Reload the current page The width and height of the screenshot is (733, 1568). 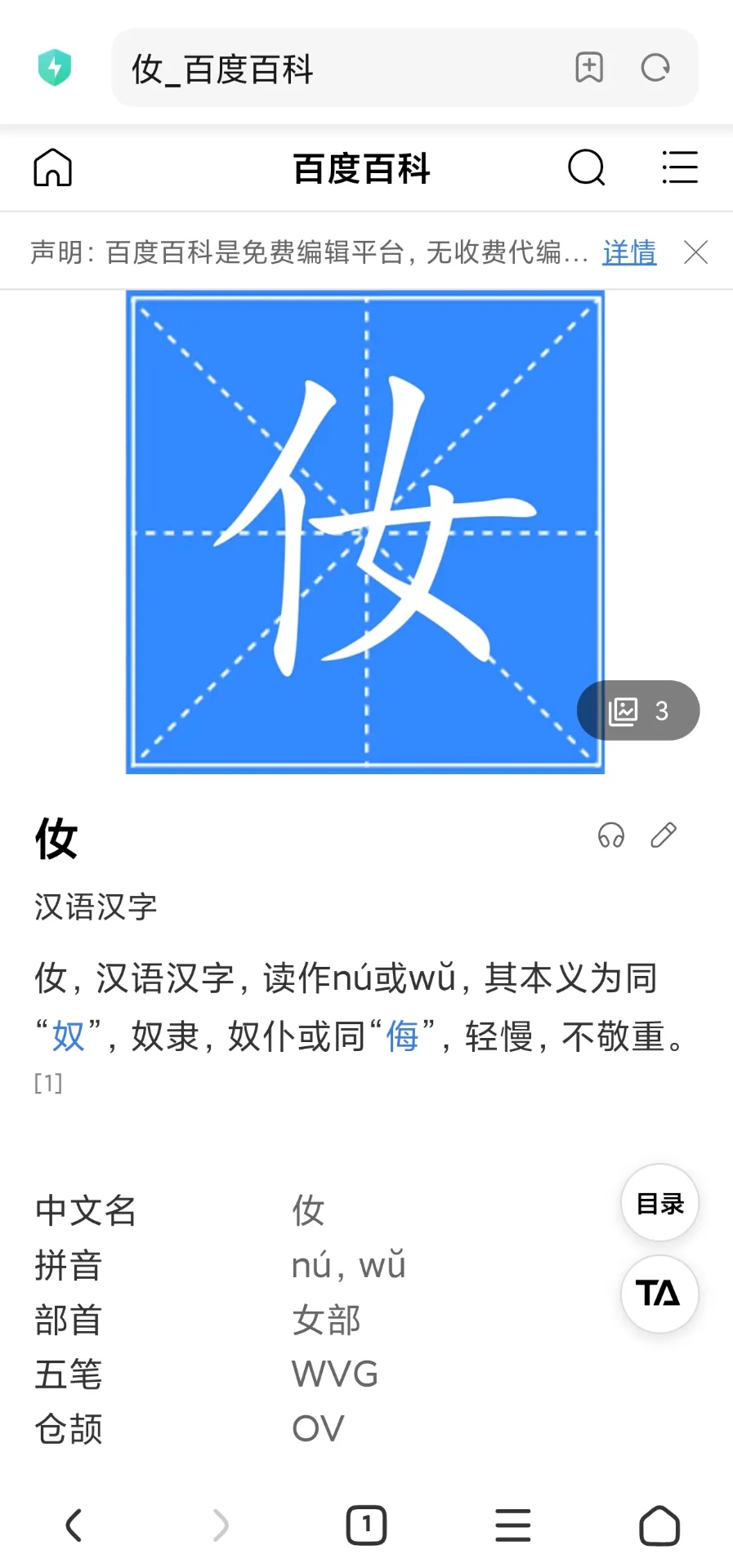[x=655, y=68]
